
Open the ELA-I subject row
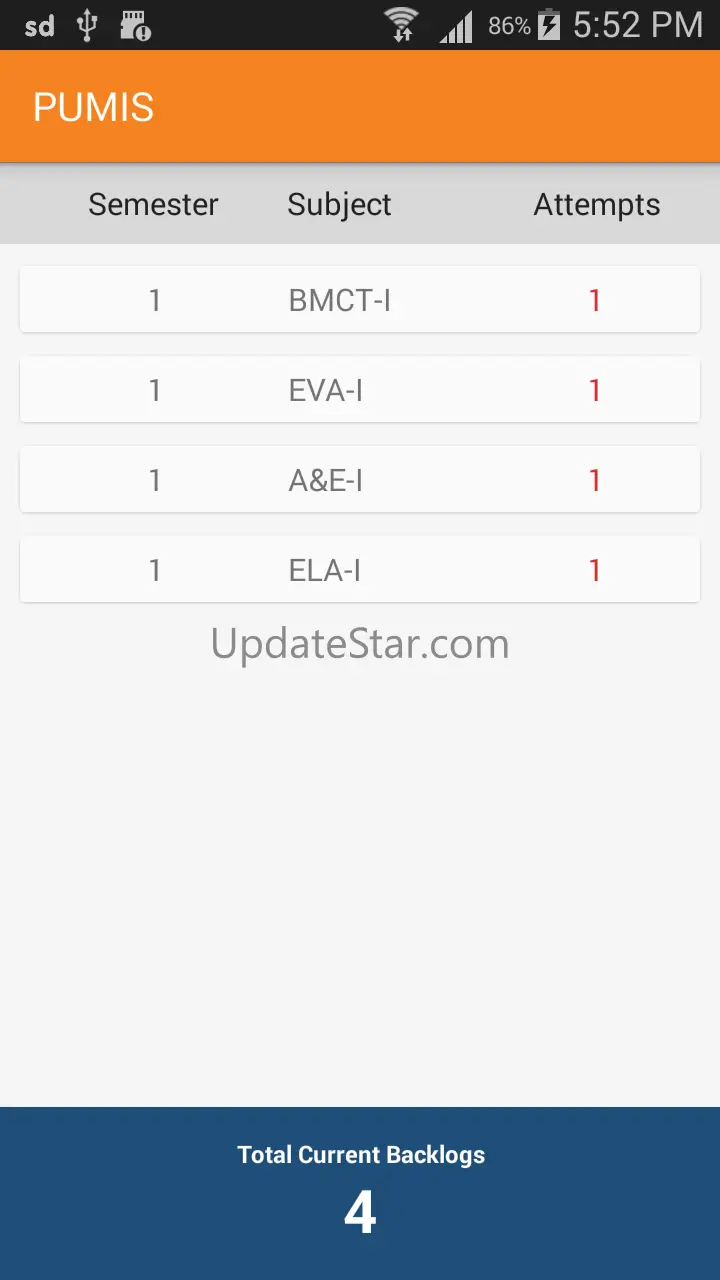point(360,569)
